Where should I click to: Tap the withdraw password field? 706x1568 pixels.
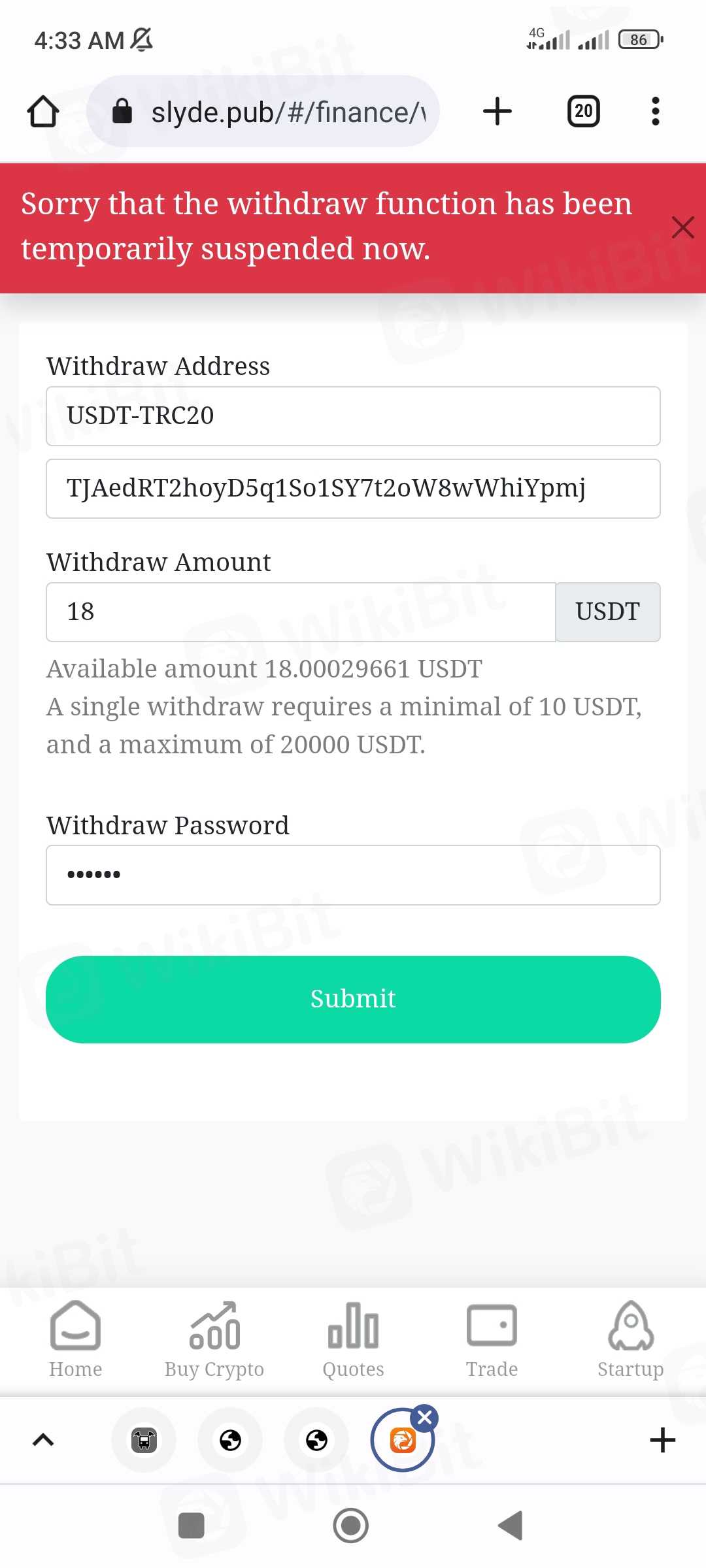(x=353, y=875)
